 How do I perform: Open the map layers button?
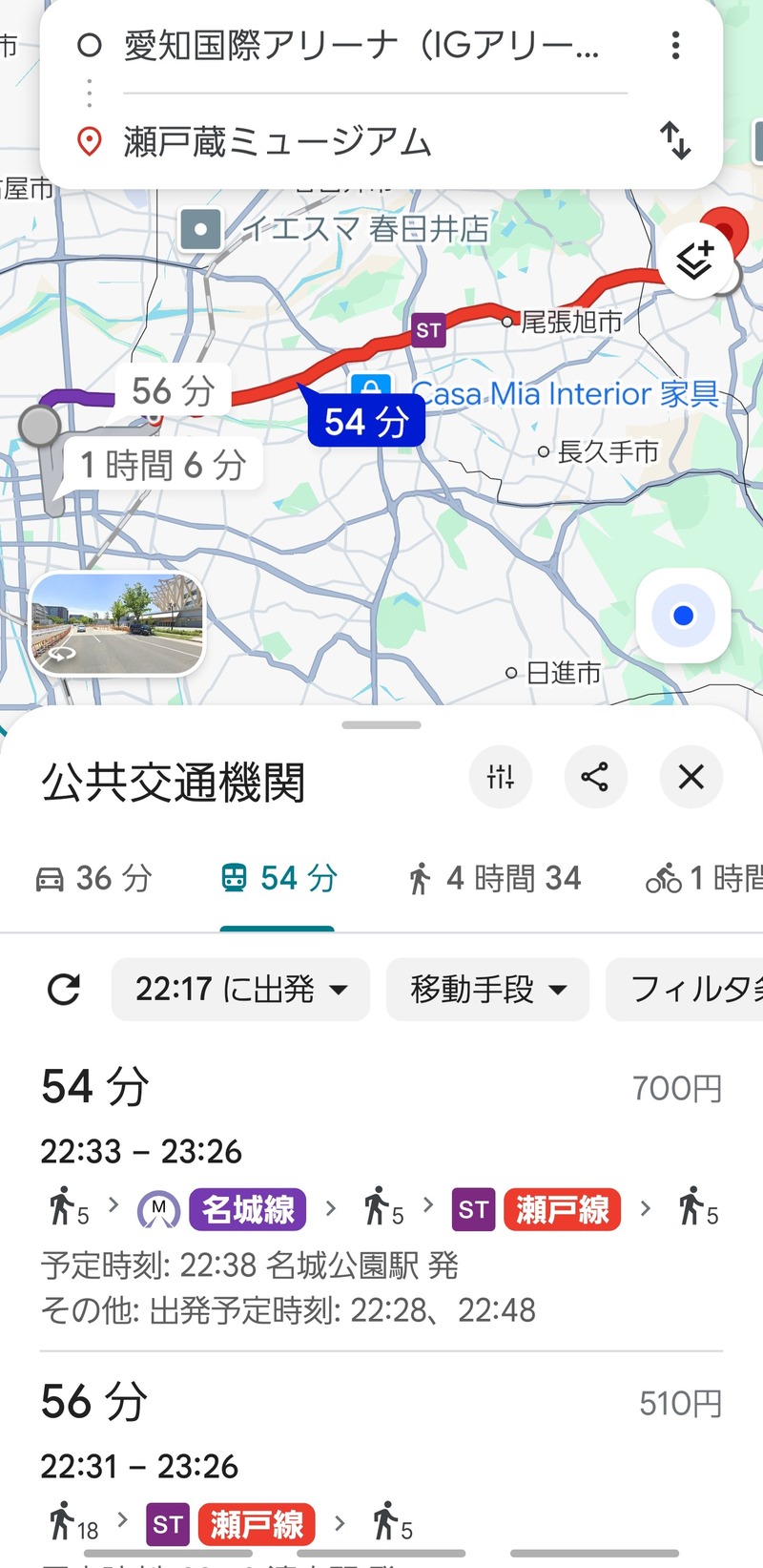695,260
